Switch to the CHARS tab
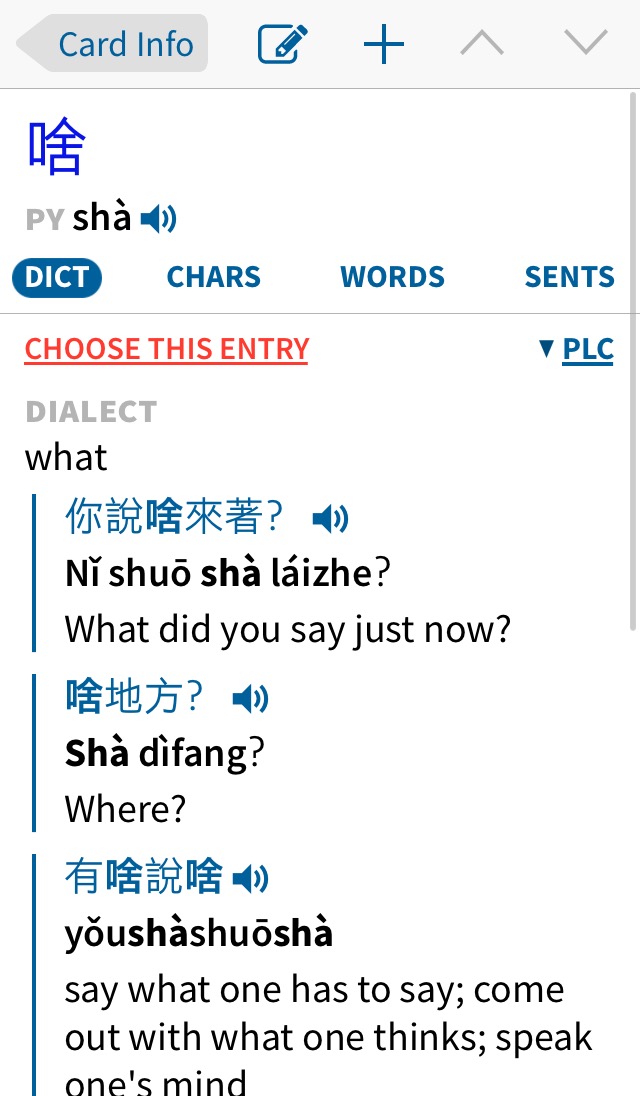Image resolution: width=640 pixels, height=1096 pixels. 214,277
